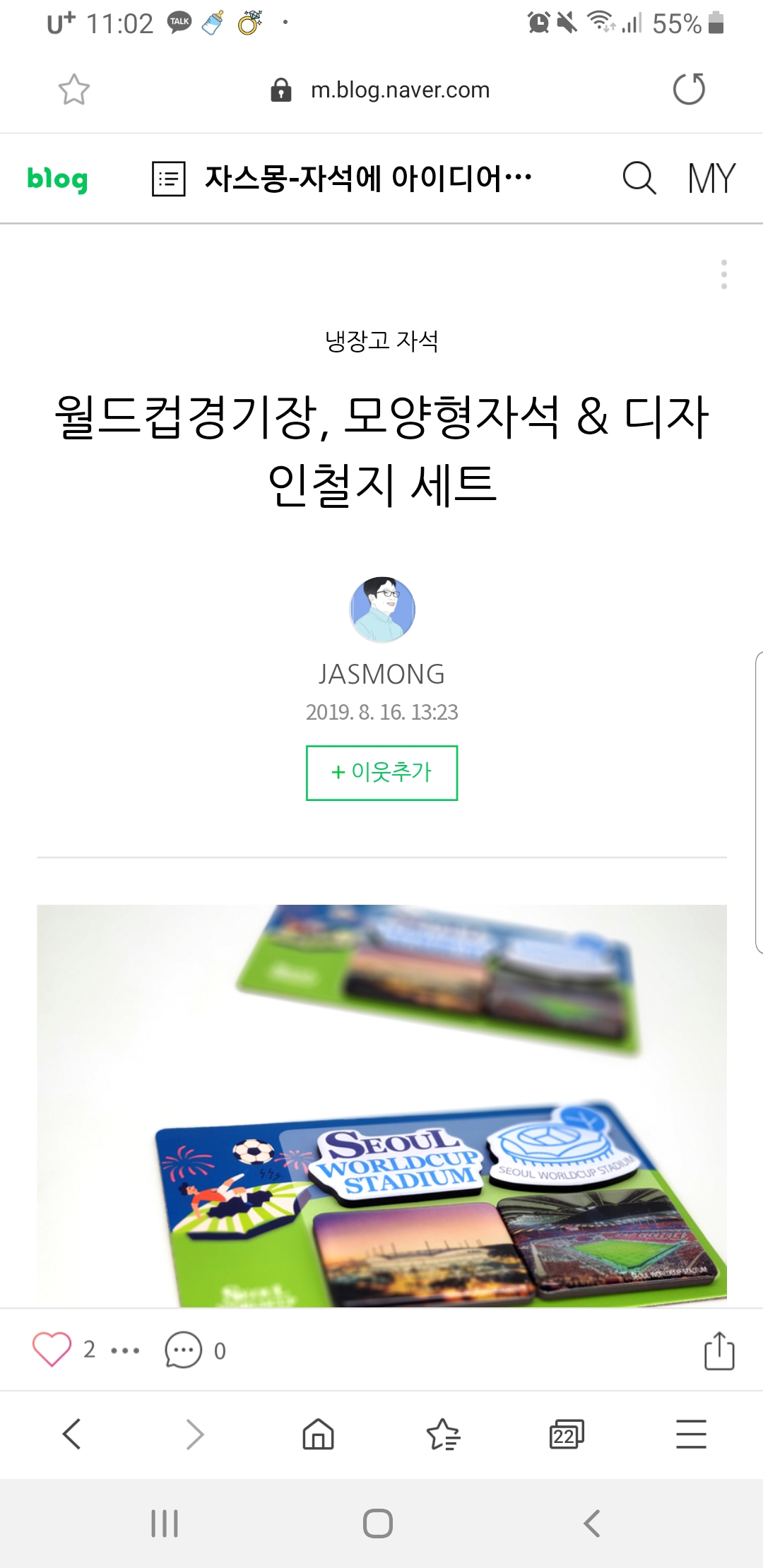Go to the Naver blog home logo

(57, 179)
